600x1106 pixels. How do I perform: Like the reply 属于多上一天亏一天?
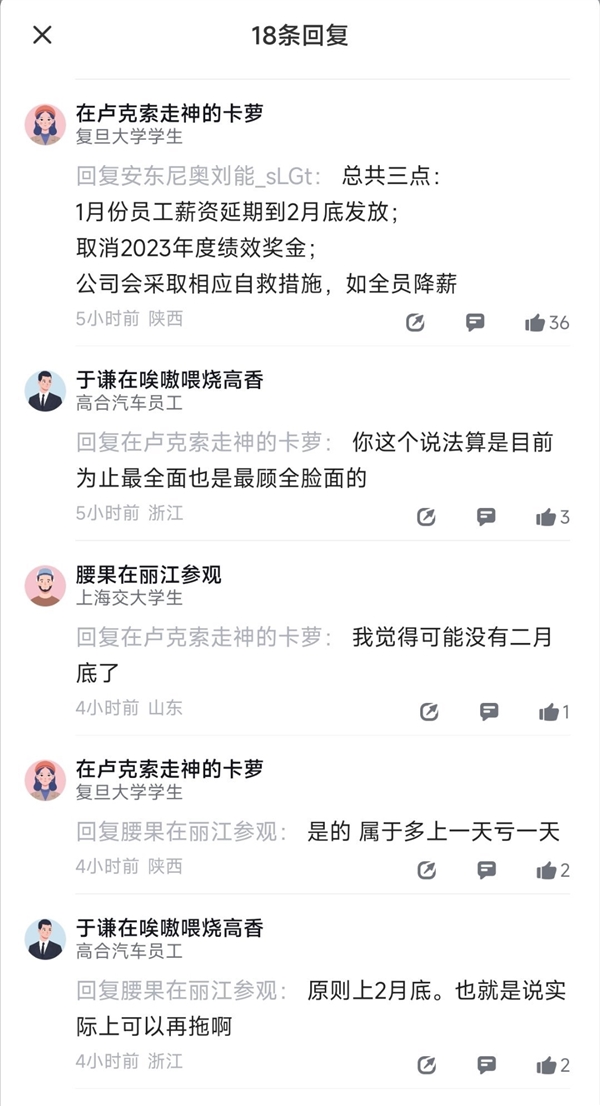coord(546,870)
